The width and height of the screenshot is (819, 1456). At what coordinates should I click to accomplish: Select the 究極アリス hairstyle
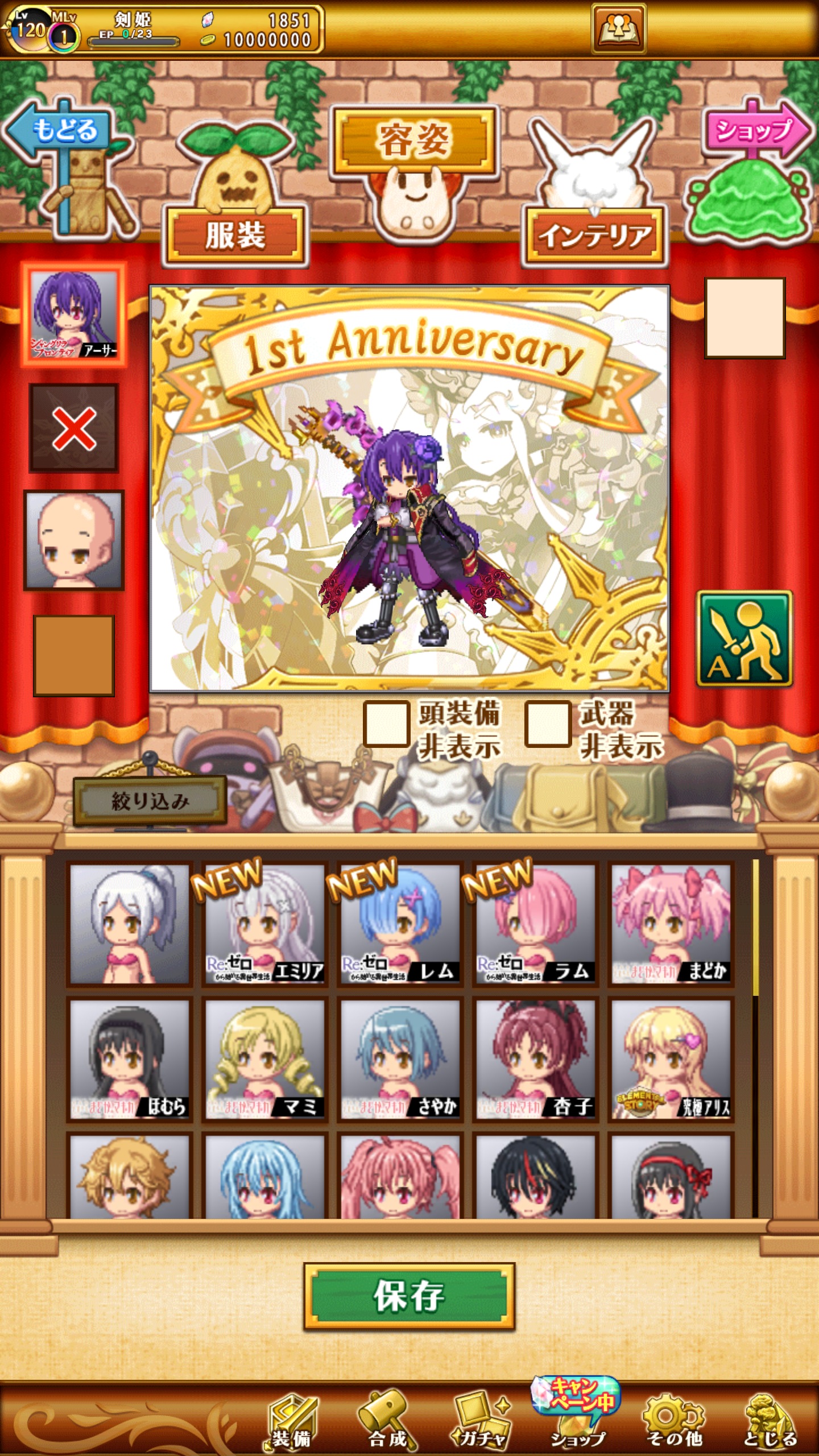coord(671,1060)
